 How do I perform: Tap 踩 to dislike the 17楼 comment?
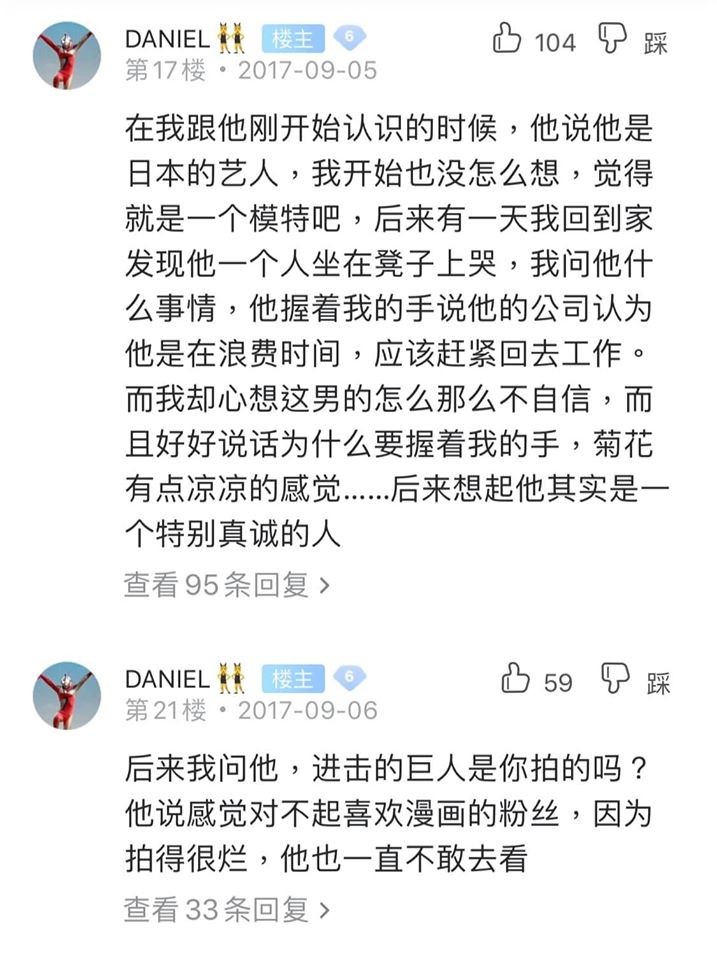click(614, 41)
